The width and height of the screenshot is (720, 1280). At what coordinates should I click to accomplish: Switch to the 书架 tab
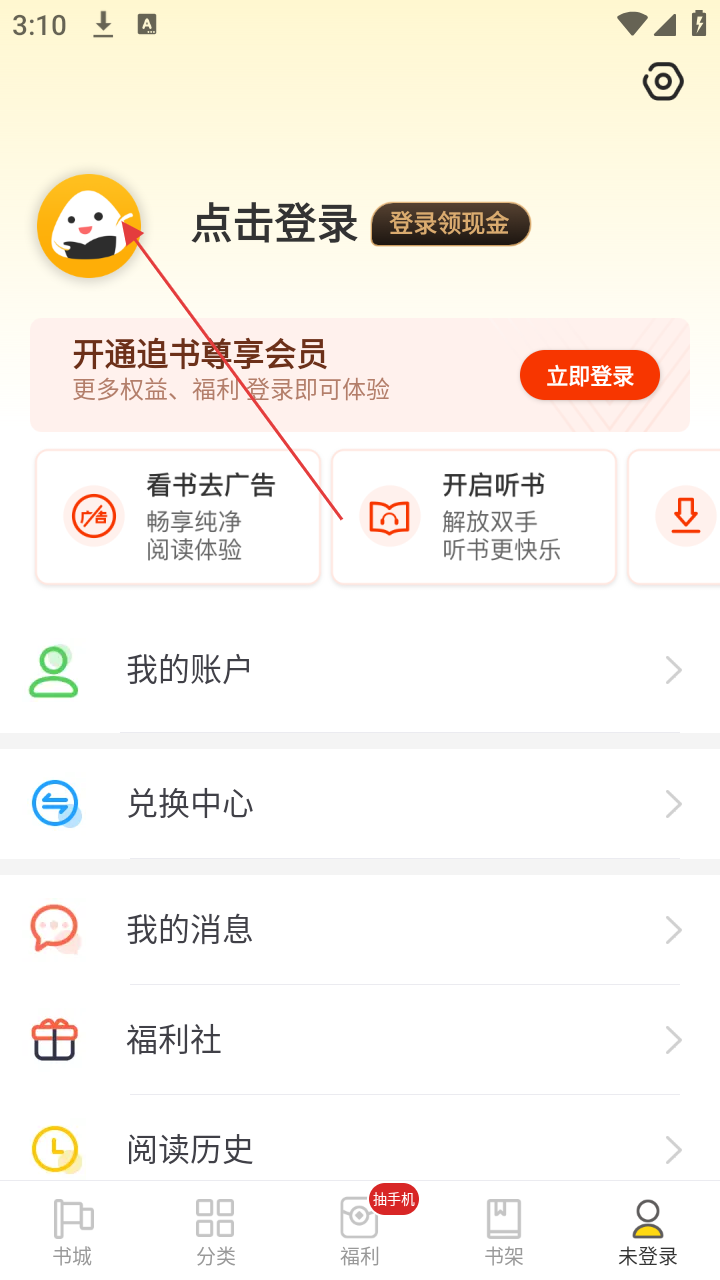(x=504, y=1232)
